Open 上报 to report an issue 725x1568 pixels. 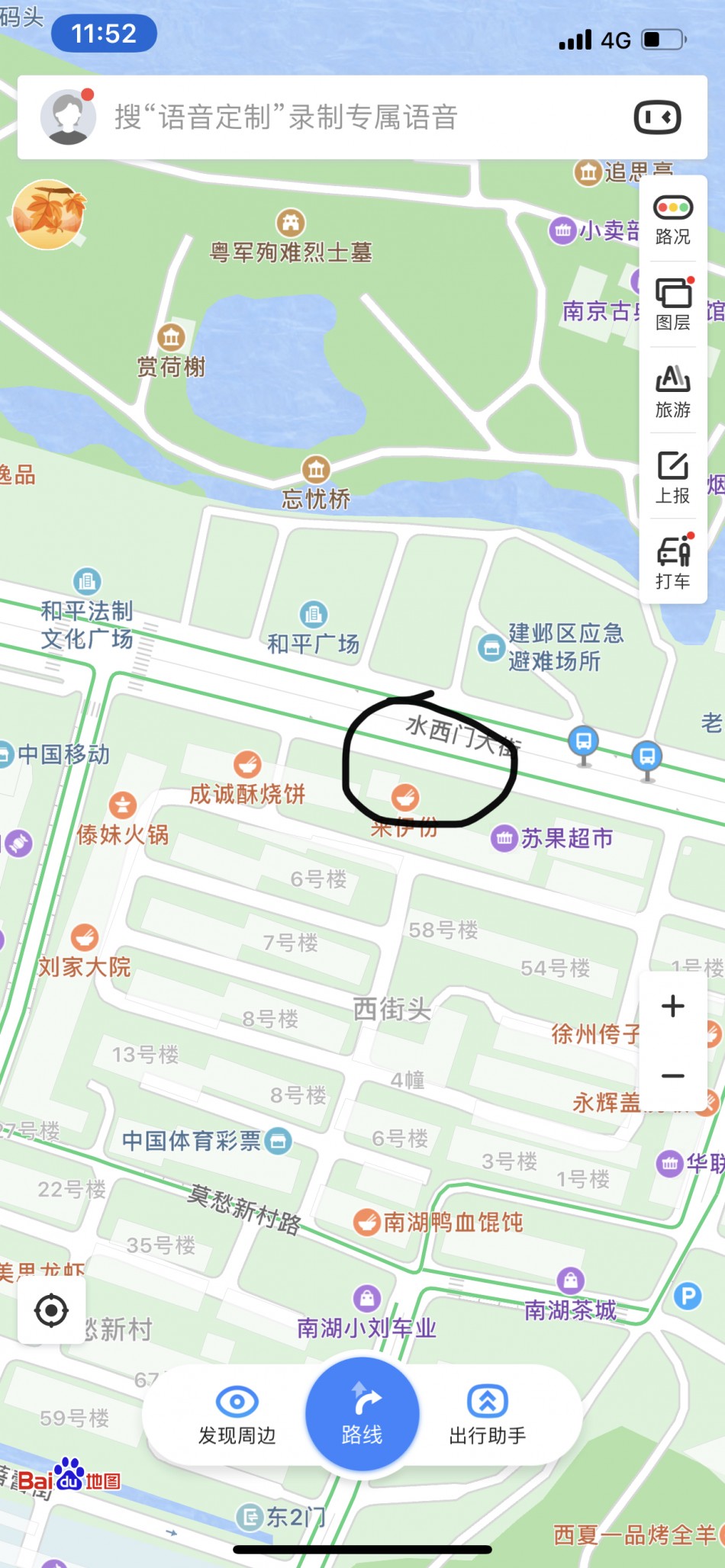click(672, 477)
